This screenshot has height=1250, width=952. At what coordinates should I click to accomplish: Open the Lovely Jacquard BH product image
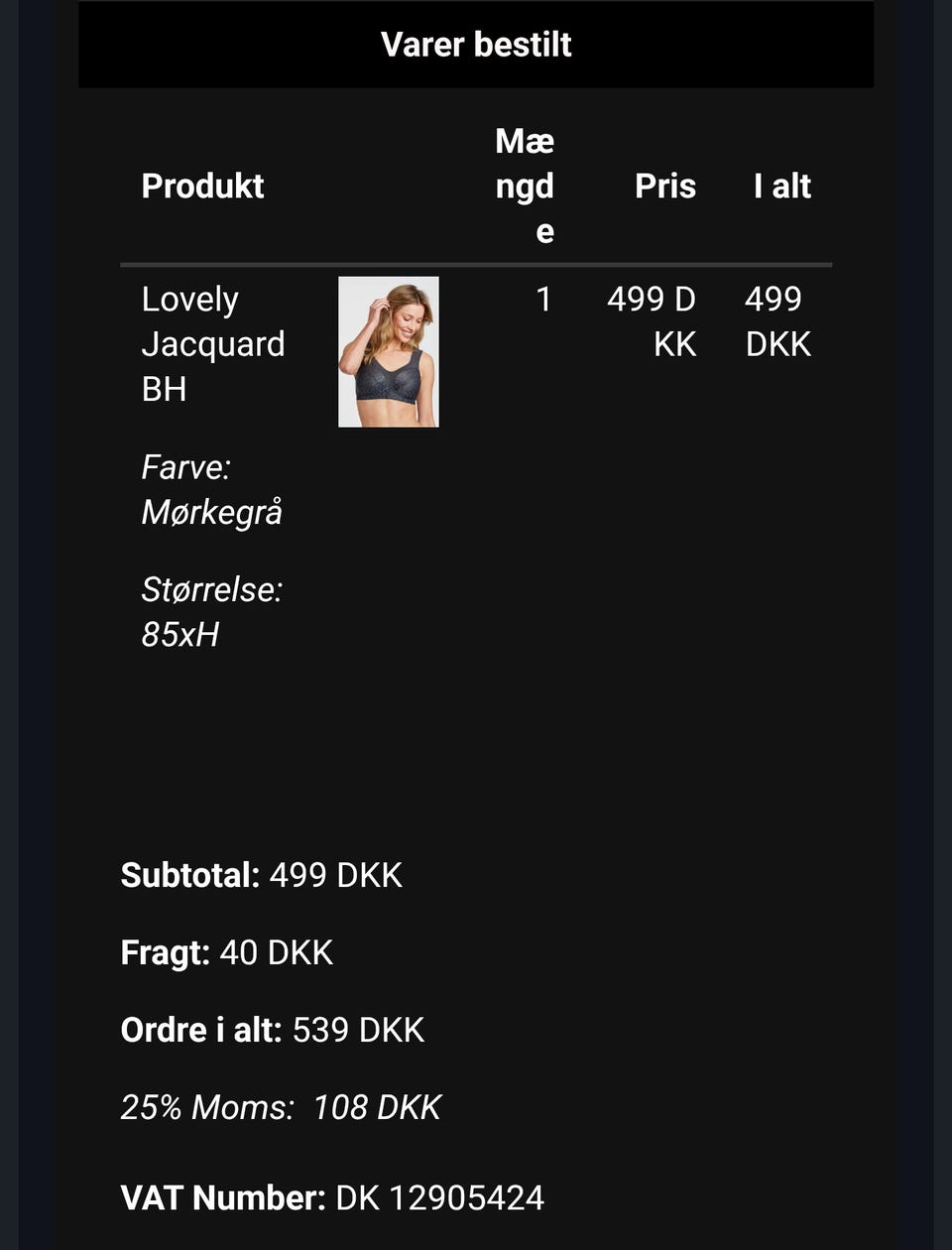click(x=388, y=352)
